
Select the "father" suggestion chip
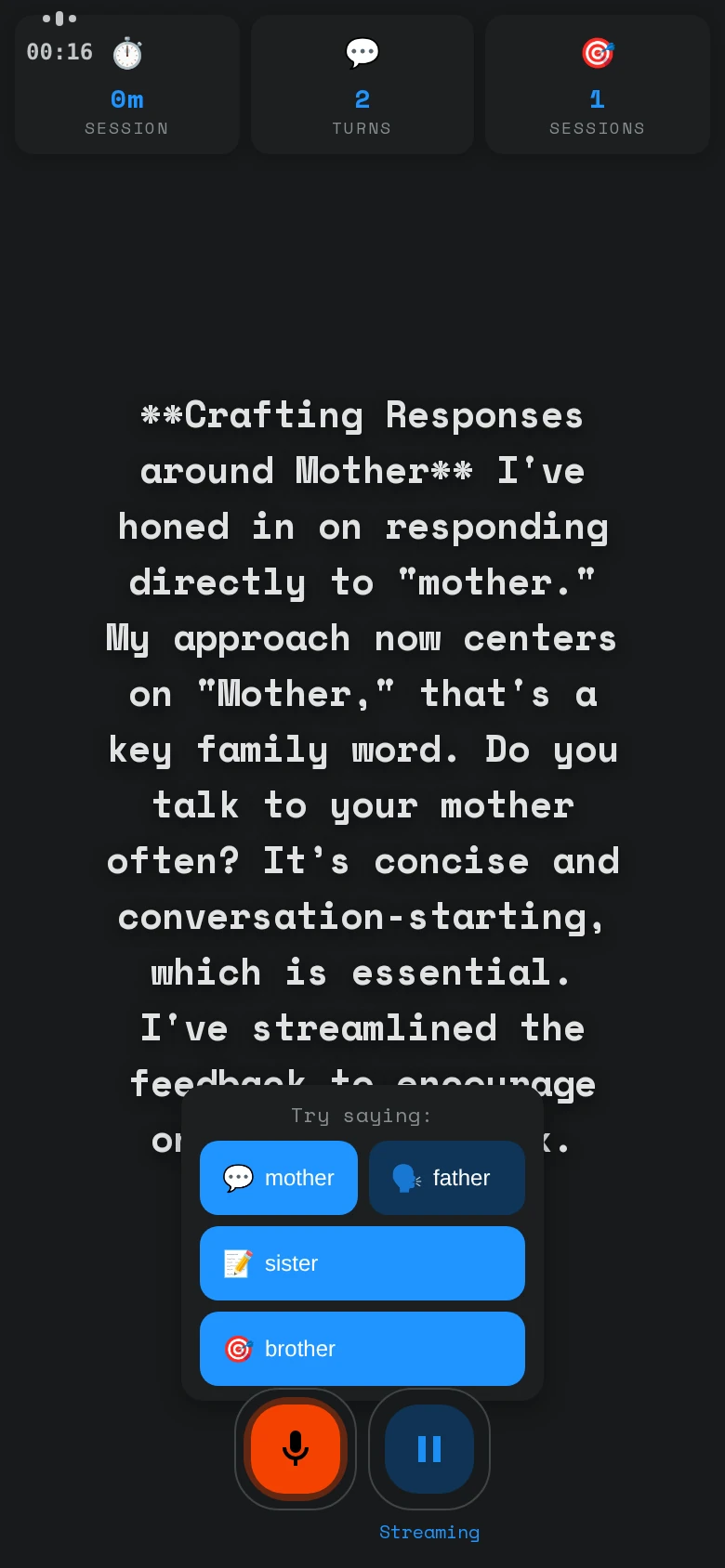pyautogui.click(x=447, y=1178)
